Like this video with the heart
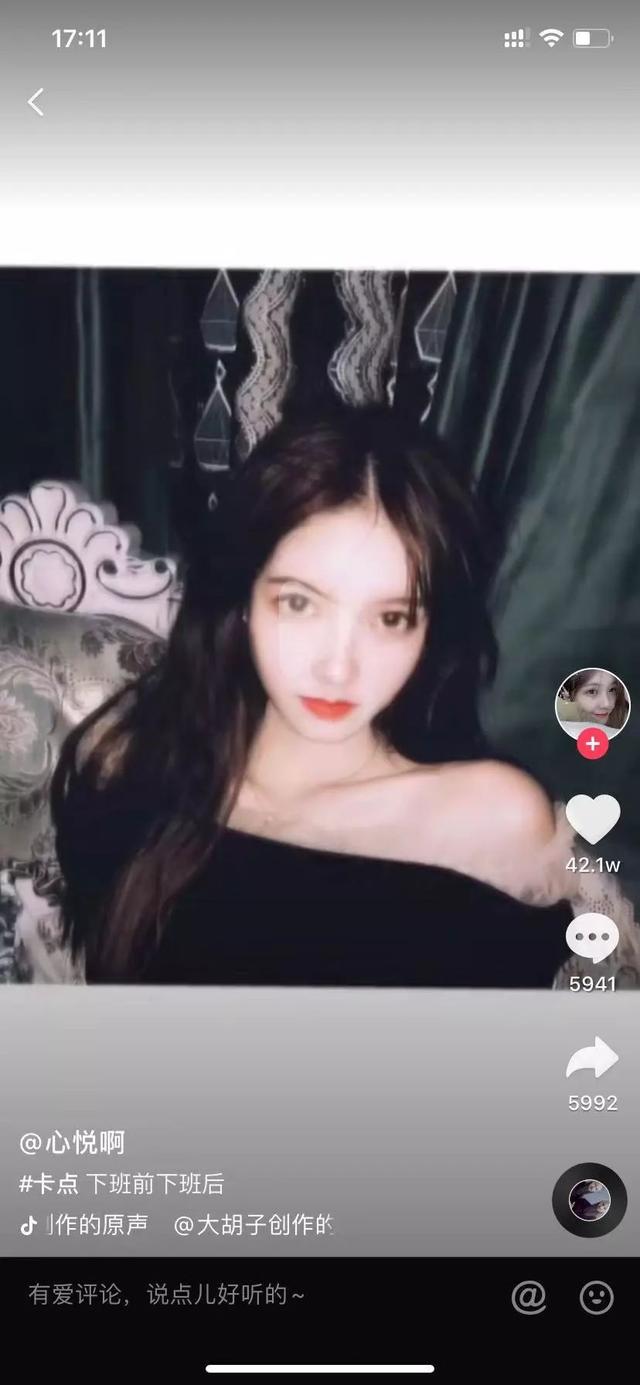 pos(593,819)
